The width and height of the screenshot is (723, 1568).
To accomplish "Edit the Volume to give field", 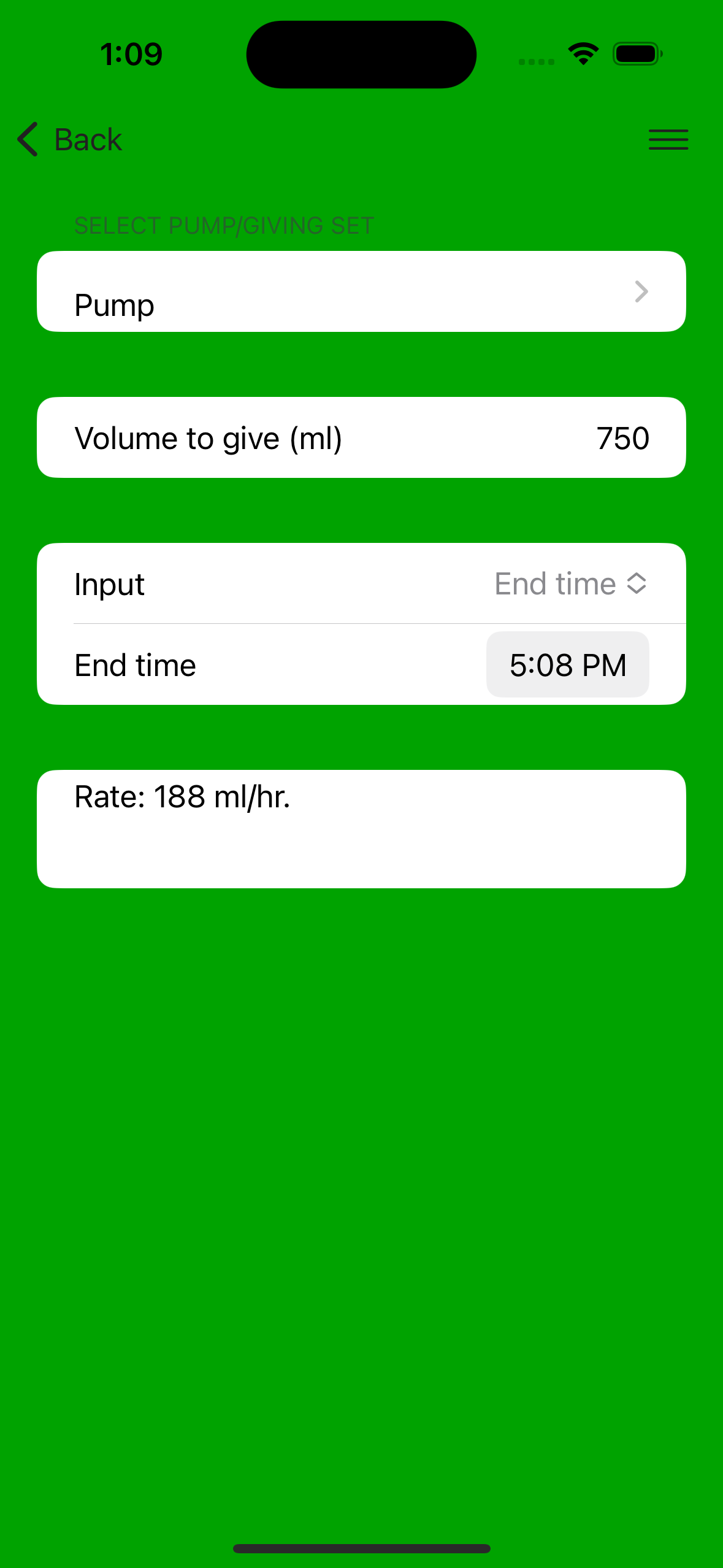I will pyautogui.click(x=361, y=437).
